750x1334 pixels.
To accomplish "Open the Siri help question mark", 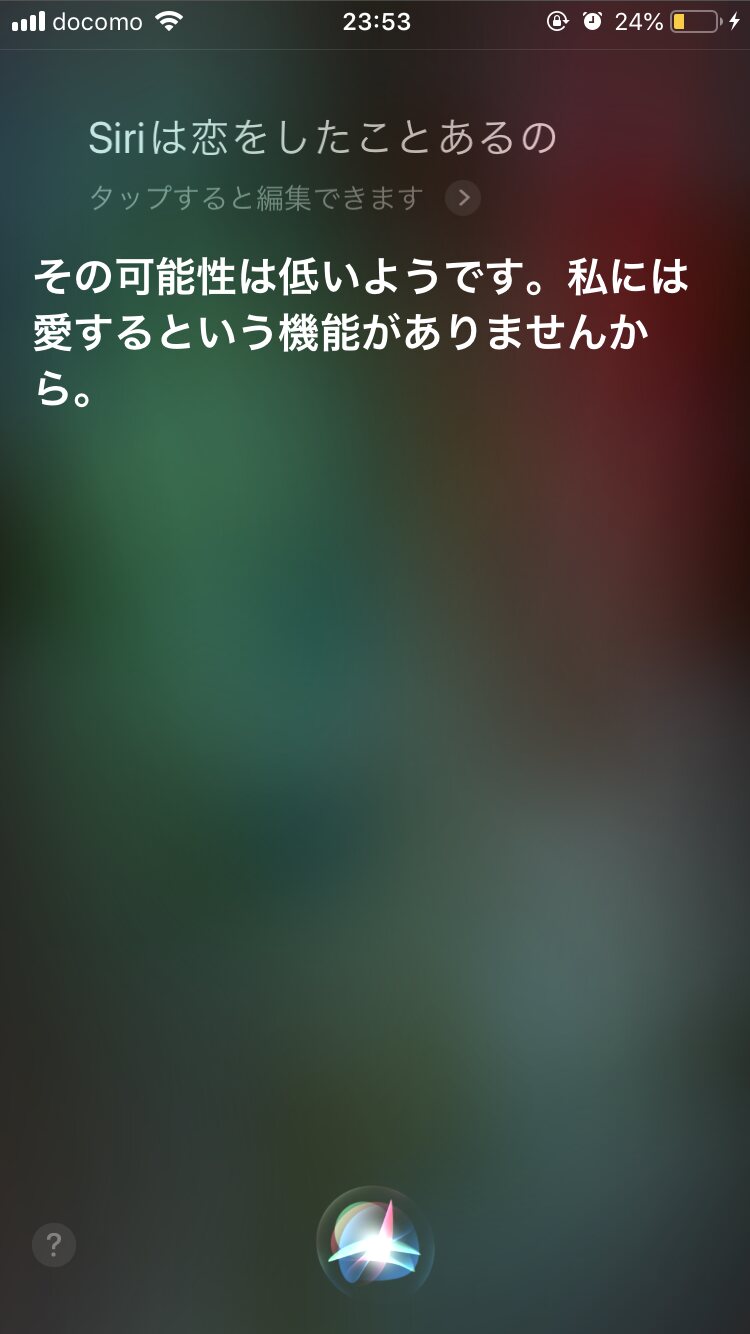I will point(54,1245).
